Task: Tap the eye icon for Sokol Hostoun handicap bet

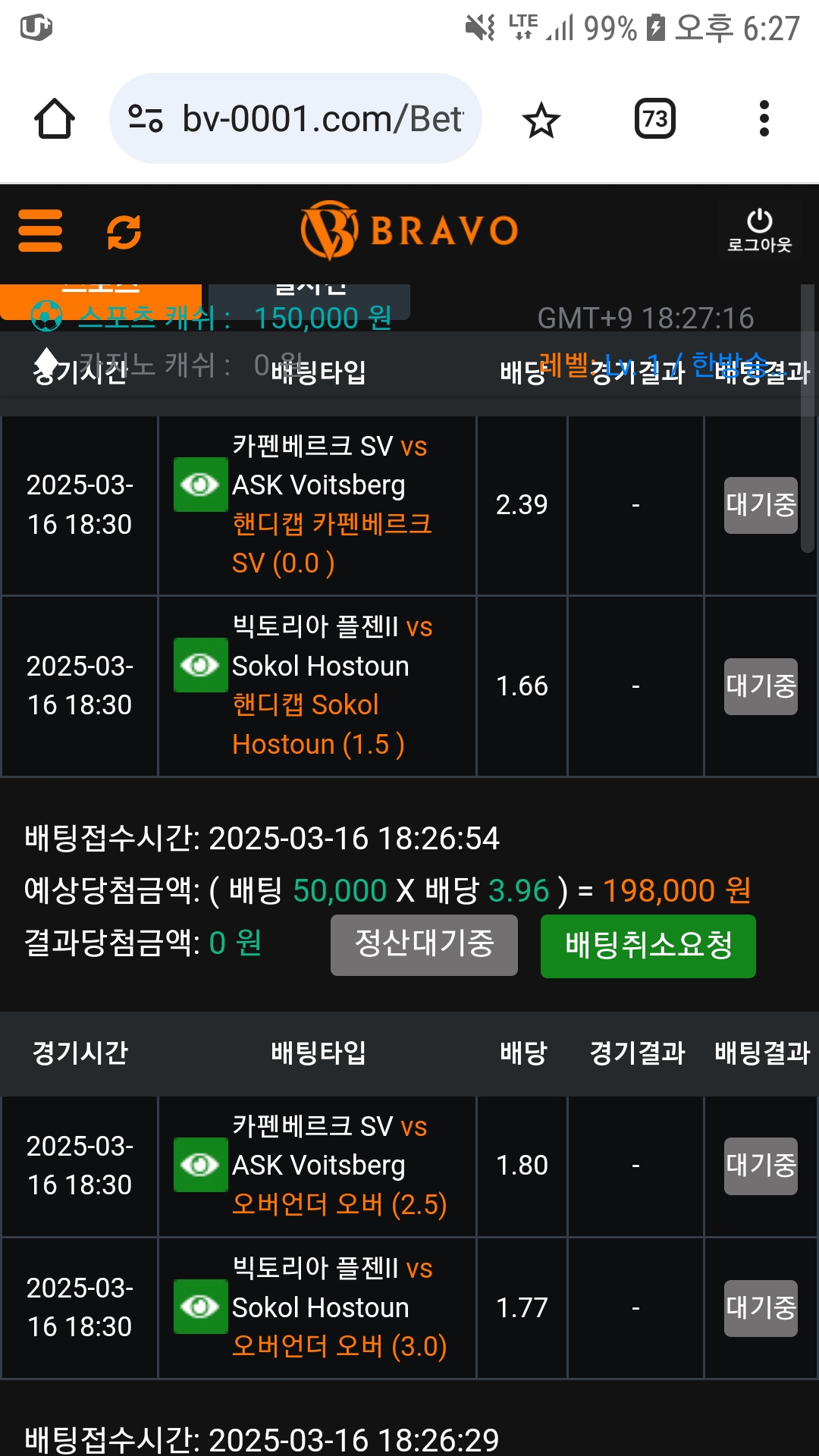Action: coord(200,665)
